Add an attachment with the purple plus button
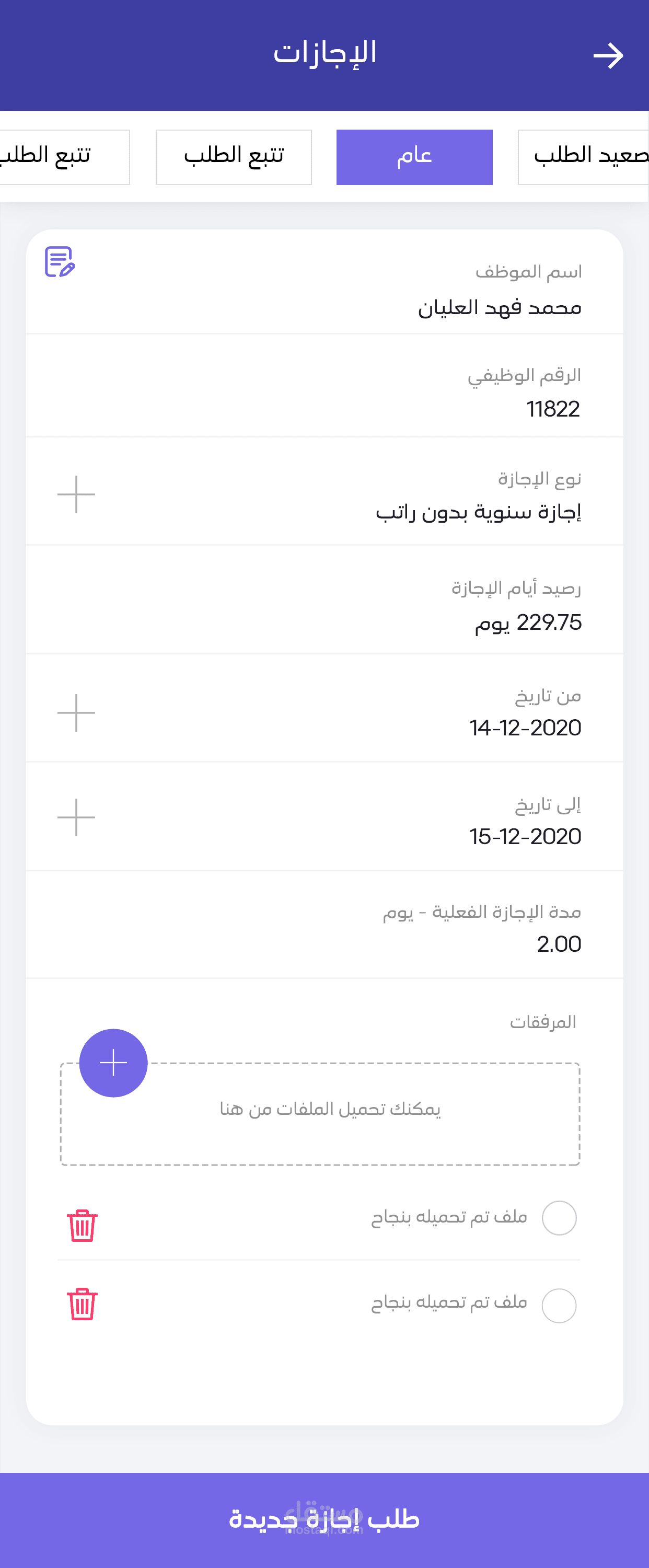The width and height of the screenshot is (649, 1568). pyautogui.click(x=113, y=1063)
